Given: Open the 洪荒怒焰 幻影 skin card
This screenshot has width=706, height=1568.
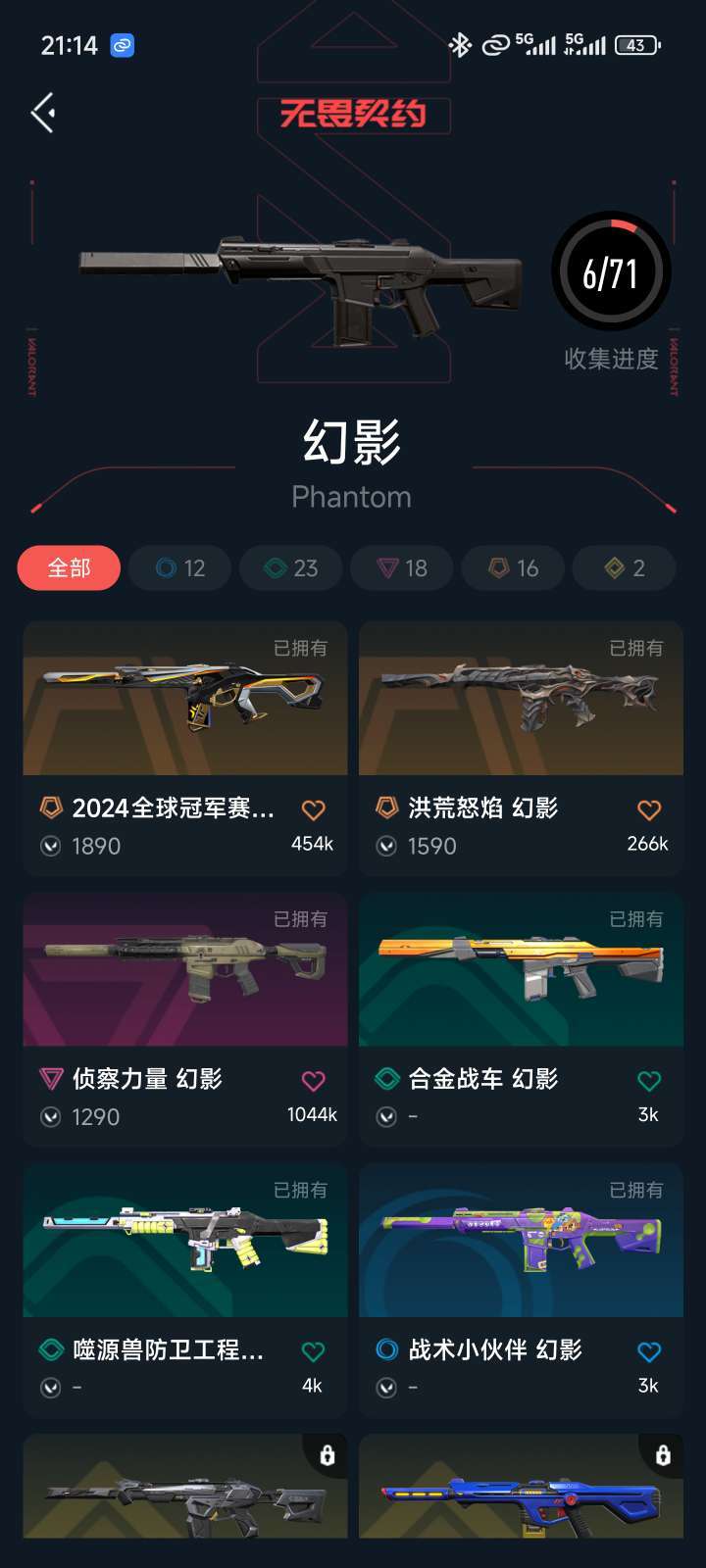Looking at the screenshot, I should (521, 748).
